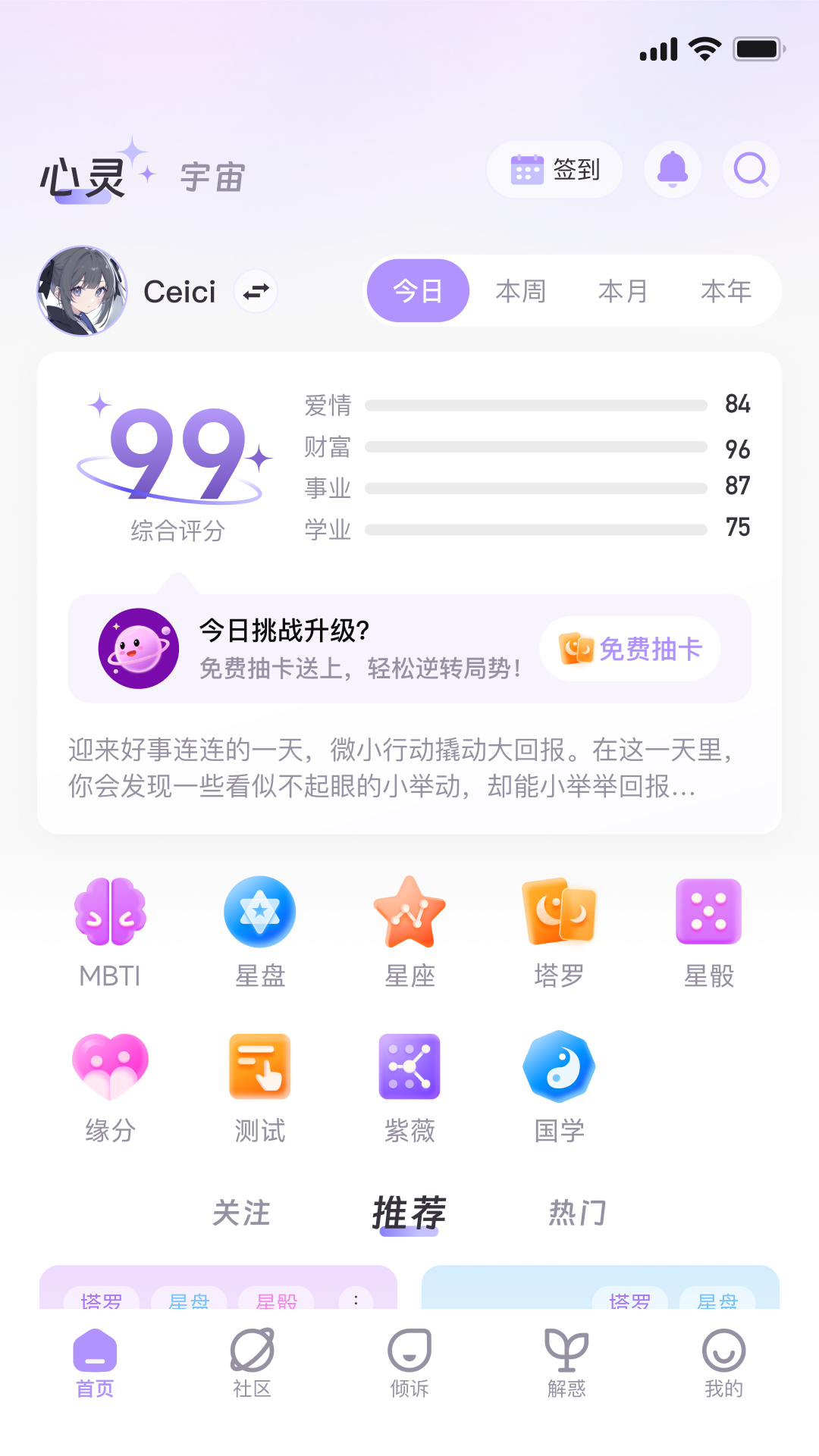Switch to the 热门 trending feed
This screenshot has width=819, height=1456.
click(578, 1213)
